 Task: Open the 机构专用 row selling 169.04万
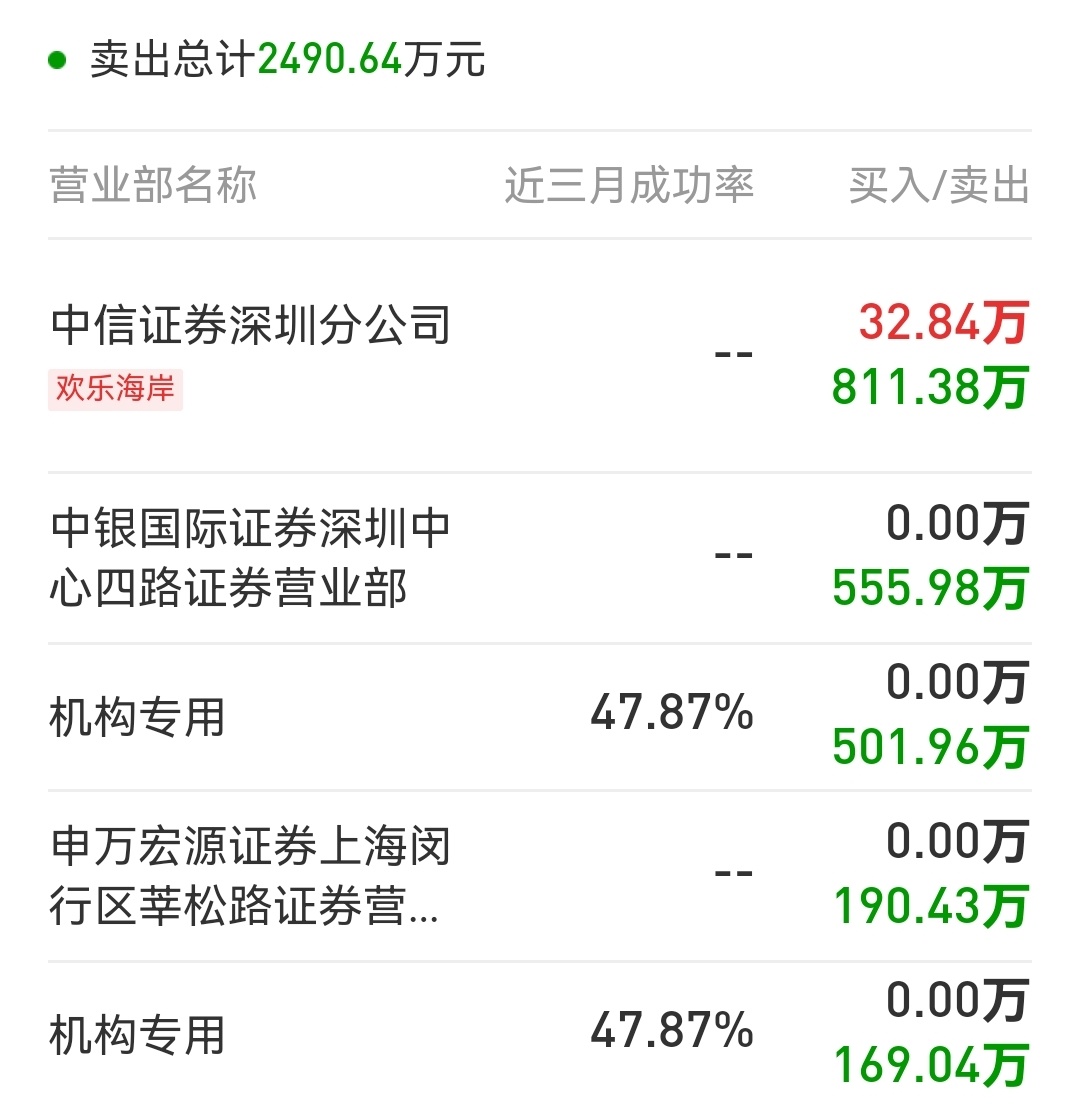(137, 1034)
